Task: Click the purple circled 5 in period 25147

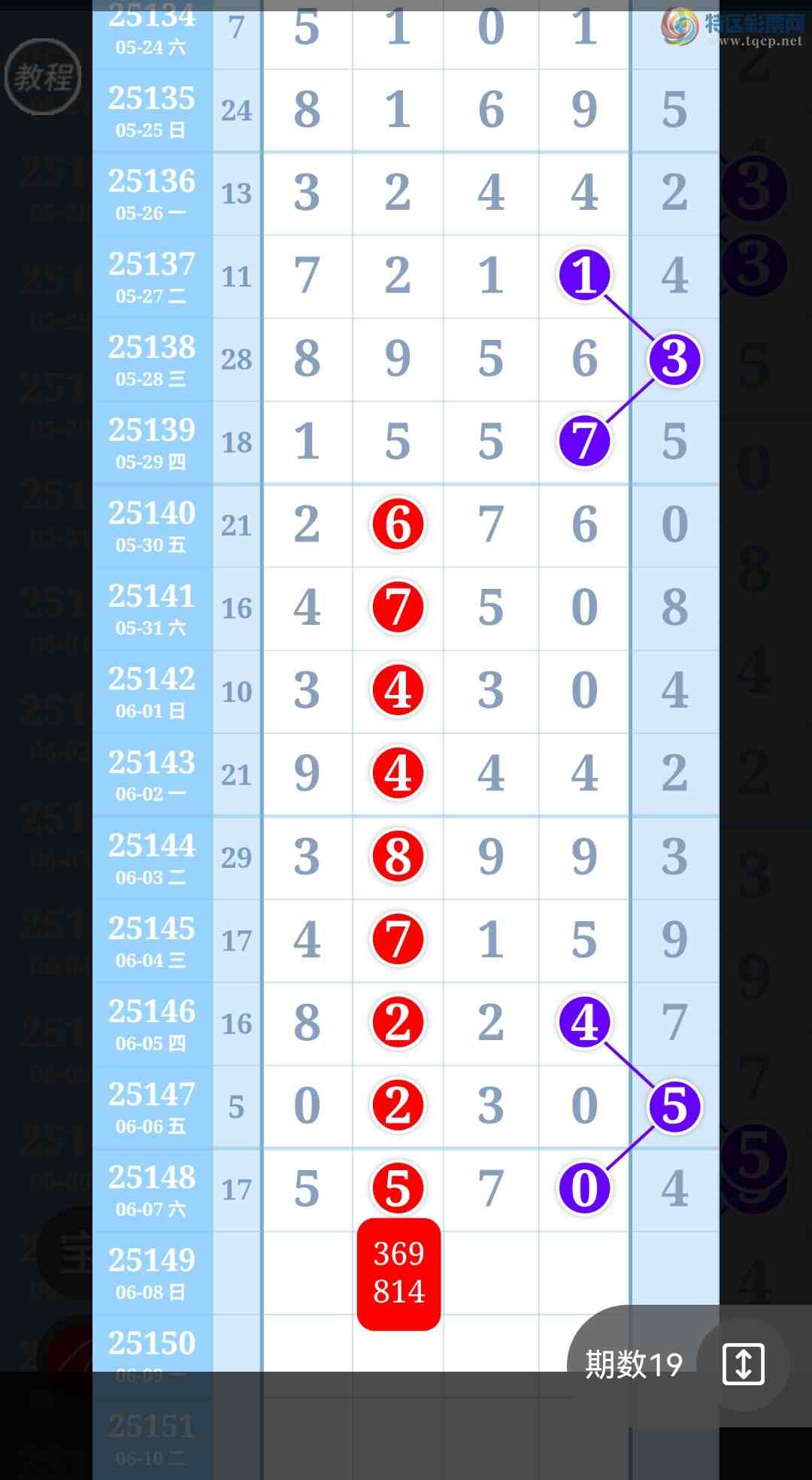Action: point(674,1107)
